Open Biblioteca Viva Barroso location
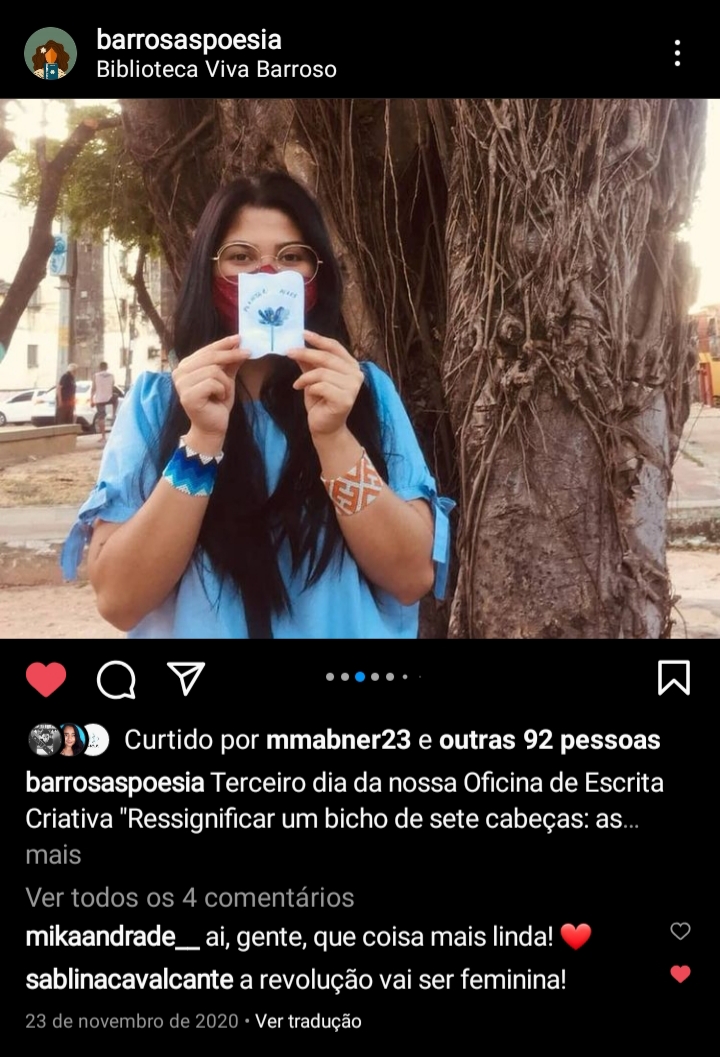 pyautogui.click(x=216, y=69)
